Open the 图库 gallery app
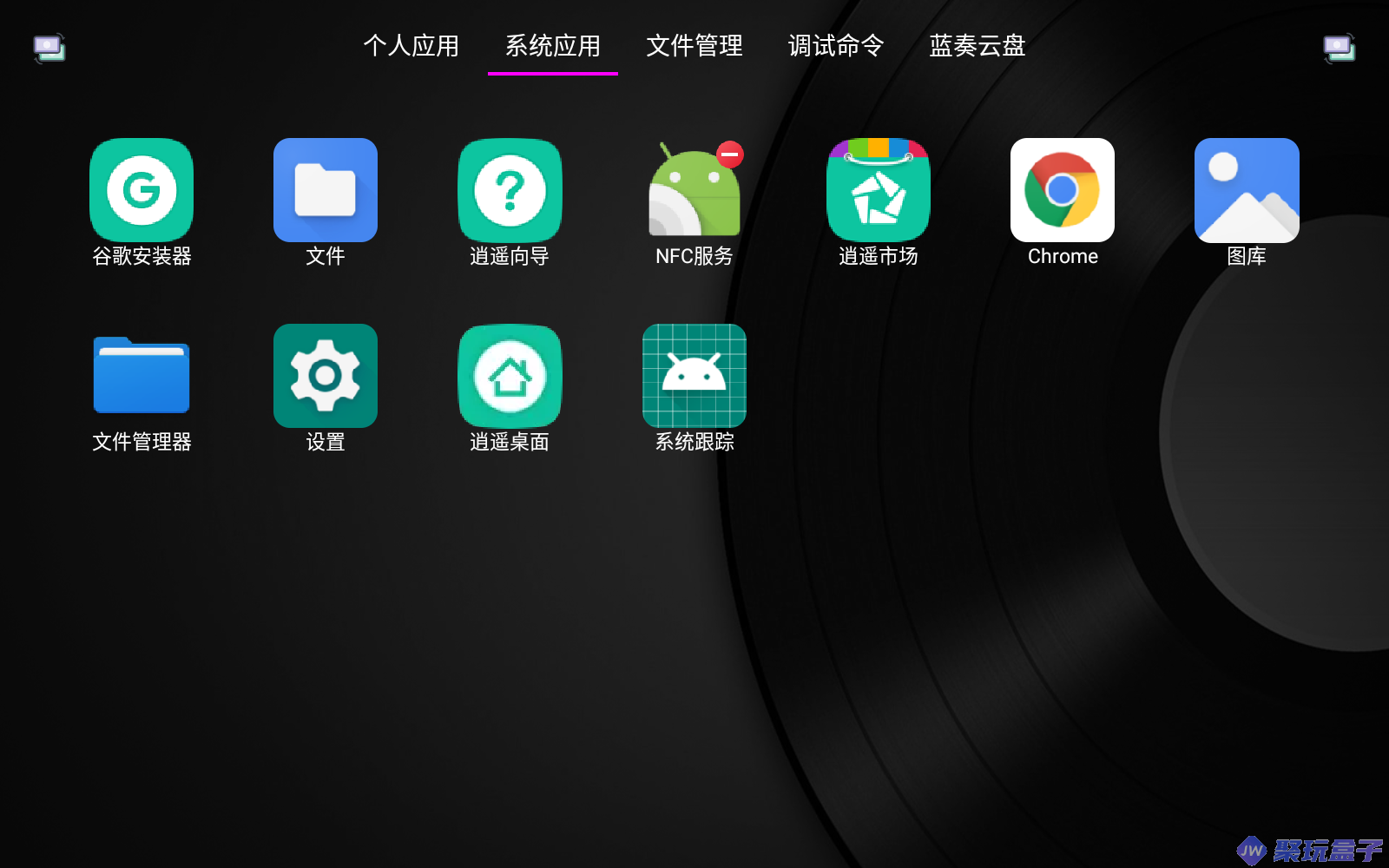 click(1246, 190)
